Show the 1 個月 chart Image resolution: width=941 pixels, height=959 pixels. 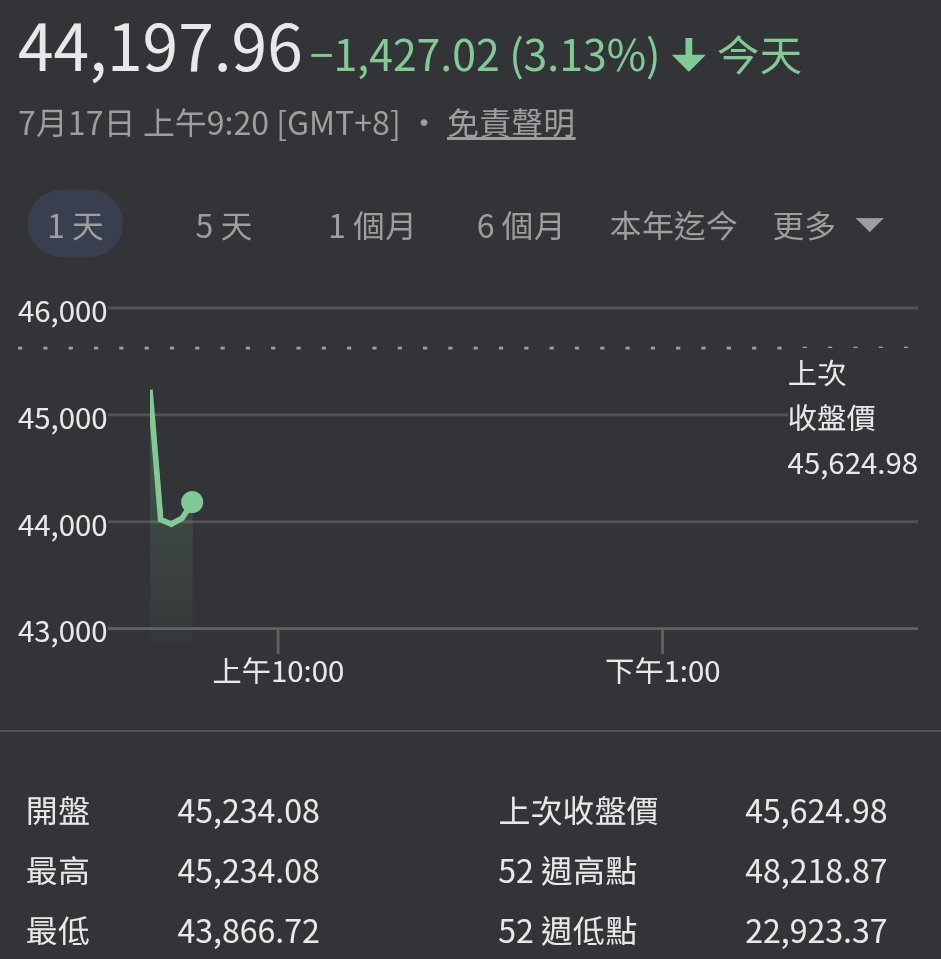tap(371, 226)
